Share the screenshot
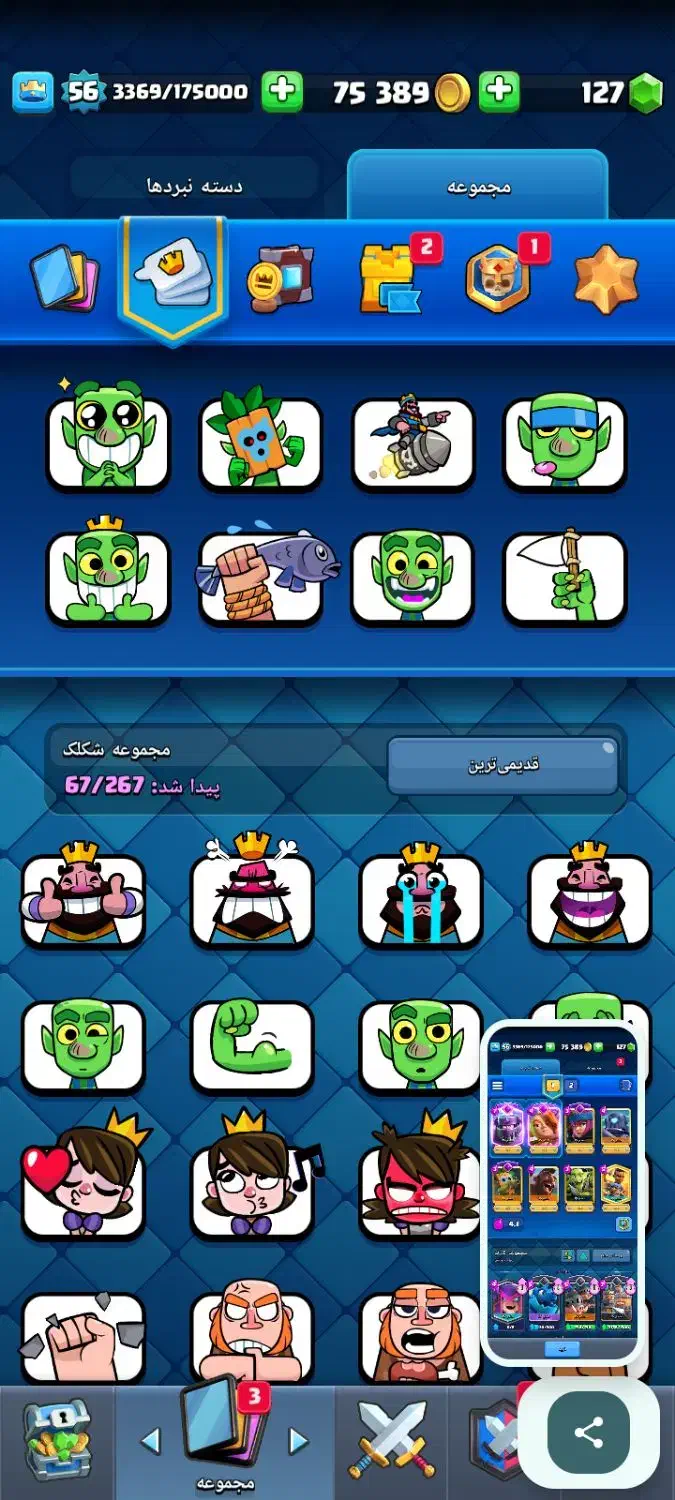The width and height of the screenshot is (675, 1500). point(588,1432)
